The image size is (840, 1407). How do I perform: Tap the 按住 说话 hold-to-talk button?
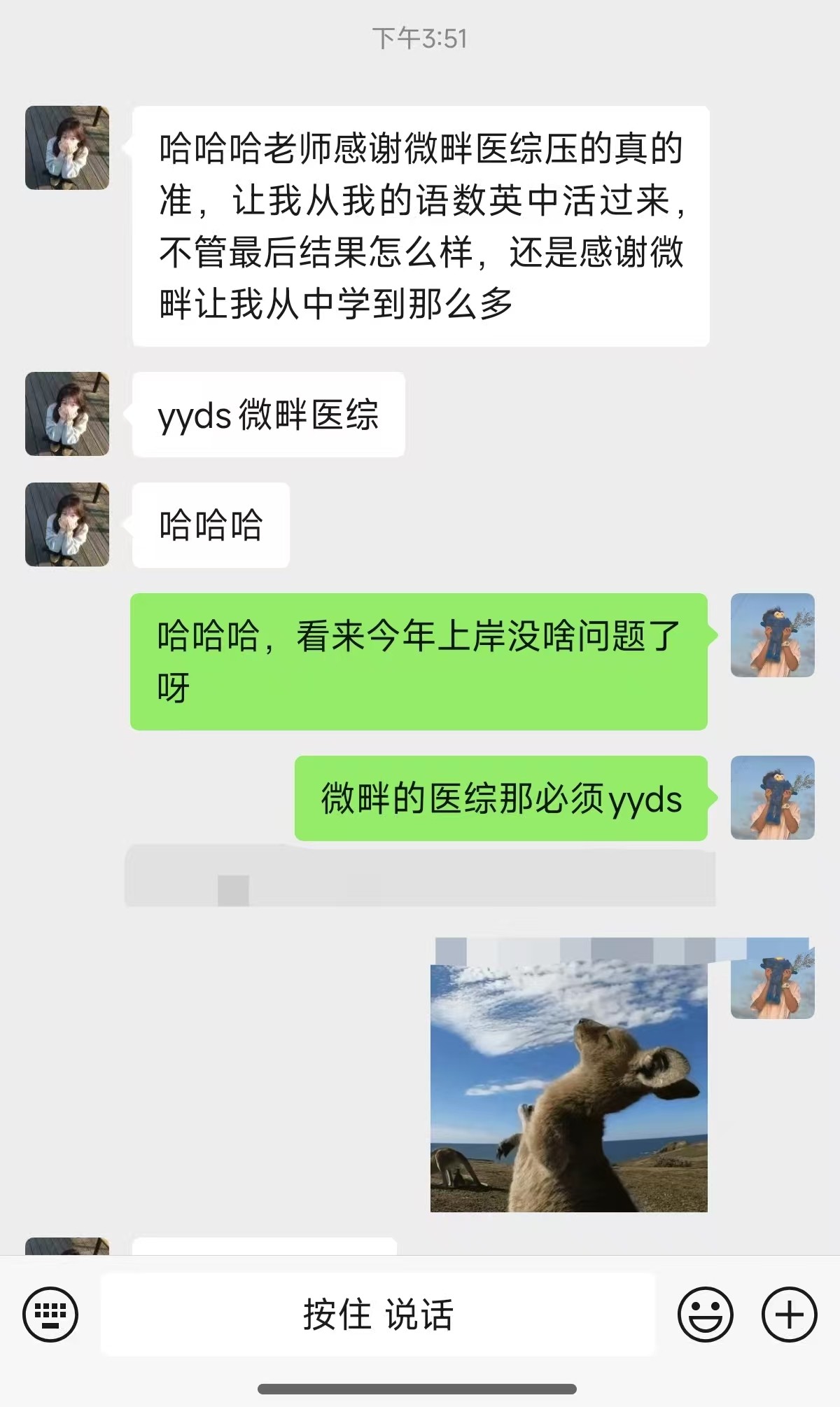pyautogui.click(x=378, y=1315)
